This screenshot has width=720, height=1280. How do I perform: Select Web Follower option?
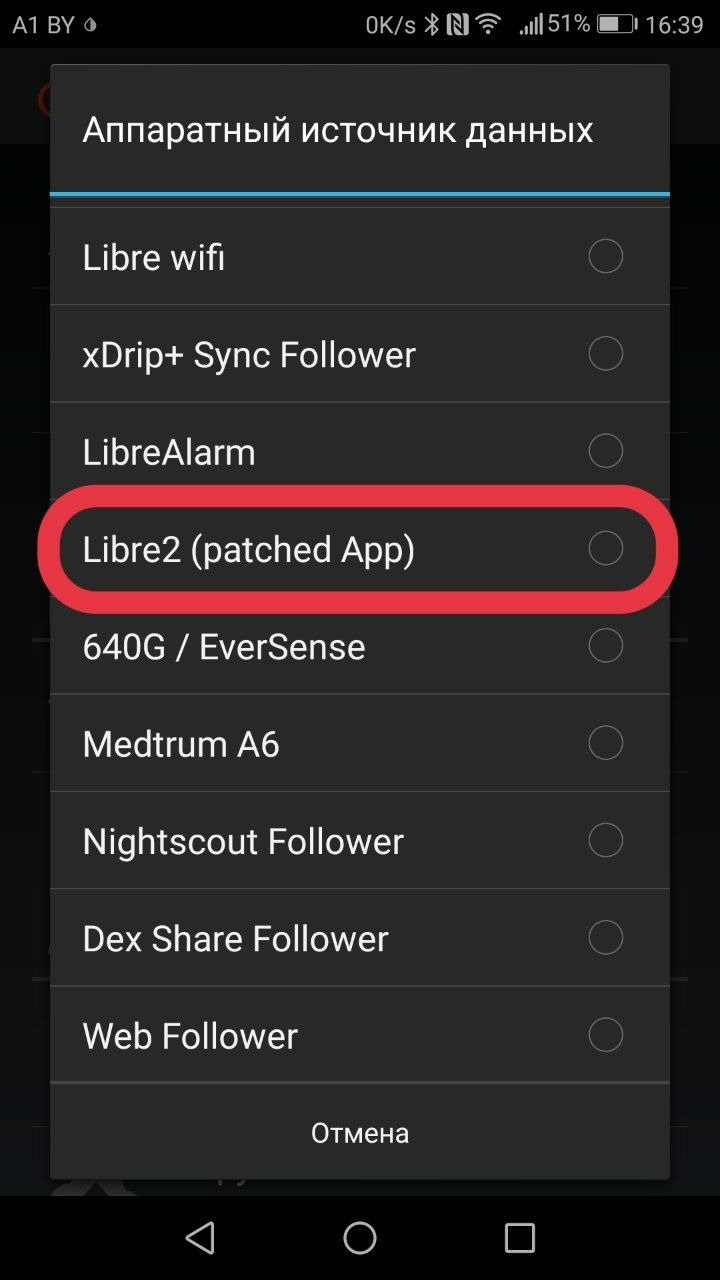click(360, 1035)
